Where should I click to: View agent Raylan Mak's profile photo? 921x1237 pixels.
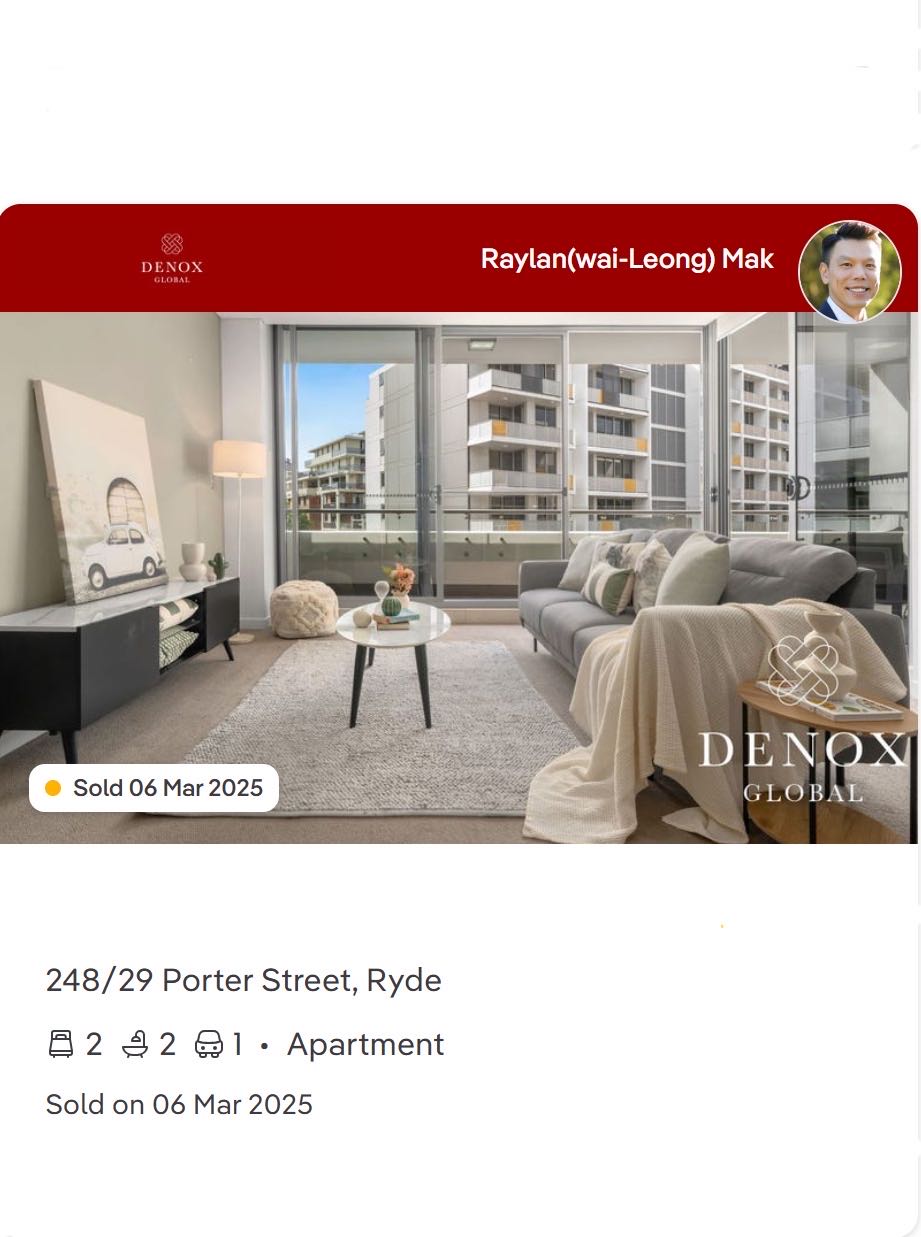coord(849,271)
